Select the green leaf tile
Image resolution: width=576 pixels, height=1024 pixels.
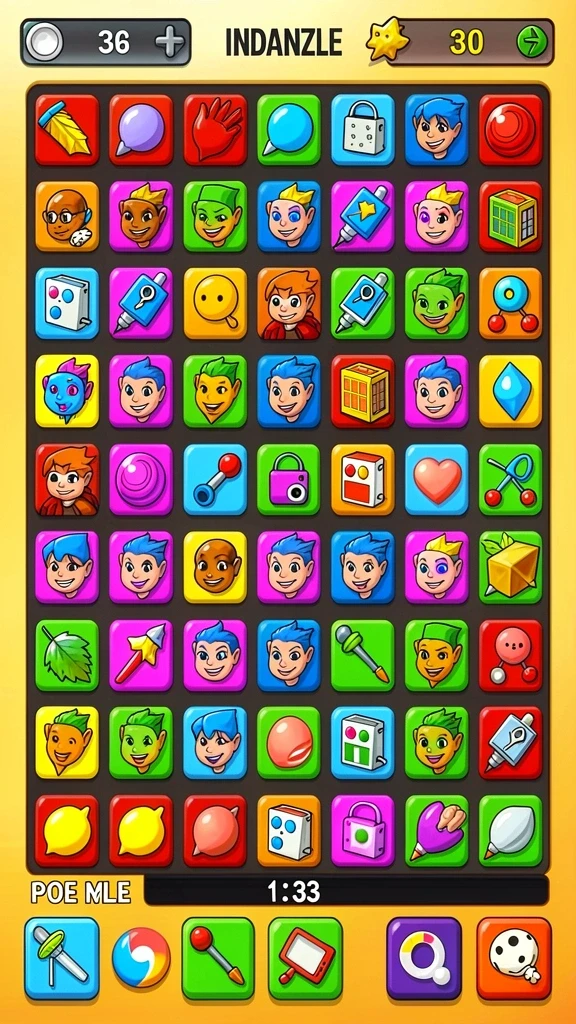[67, 655]
